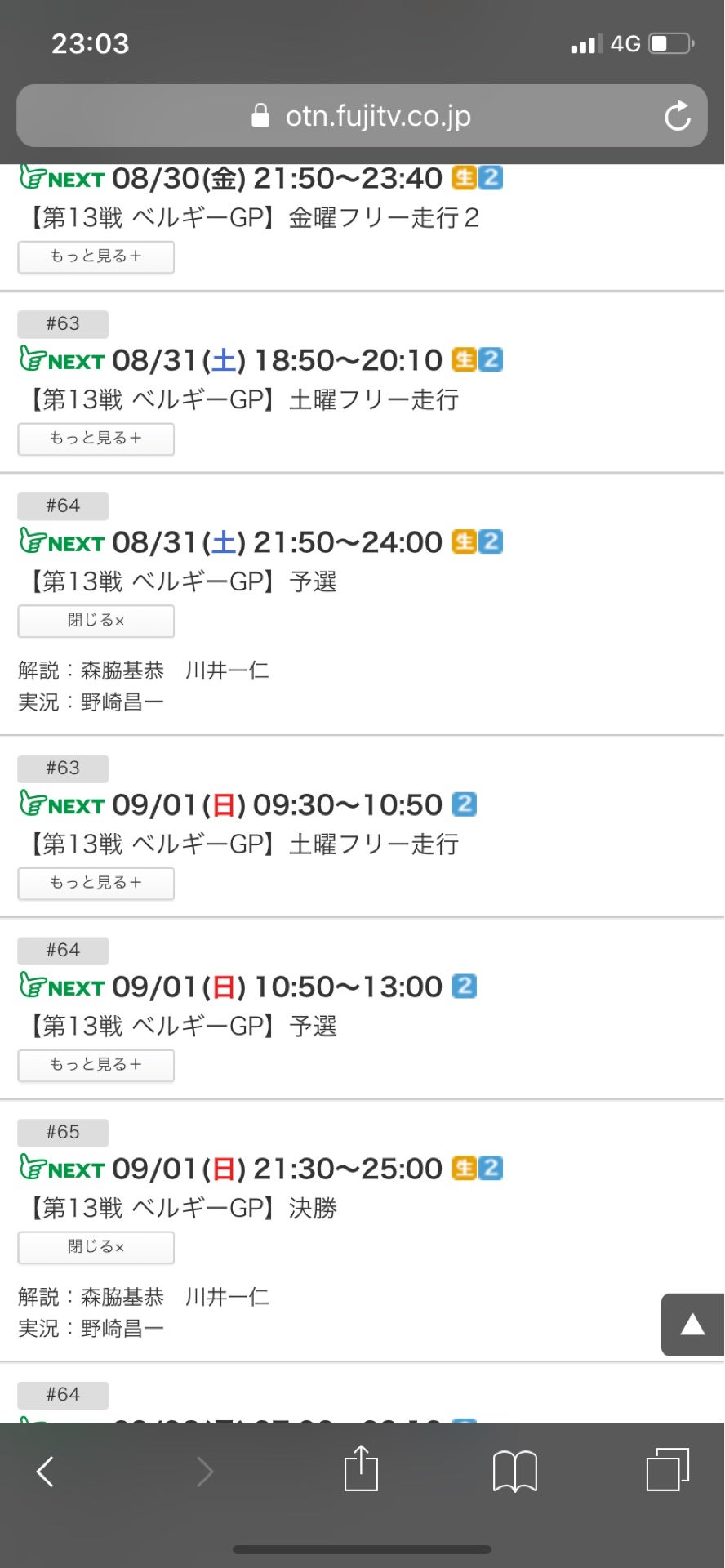The width and height of the screenshot is (725, 1568).
Task: Open the browser share sheet
Action: pyautogui.click(x=361, y=1468)
